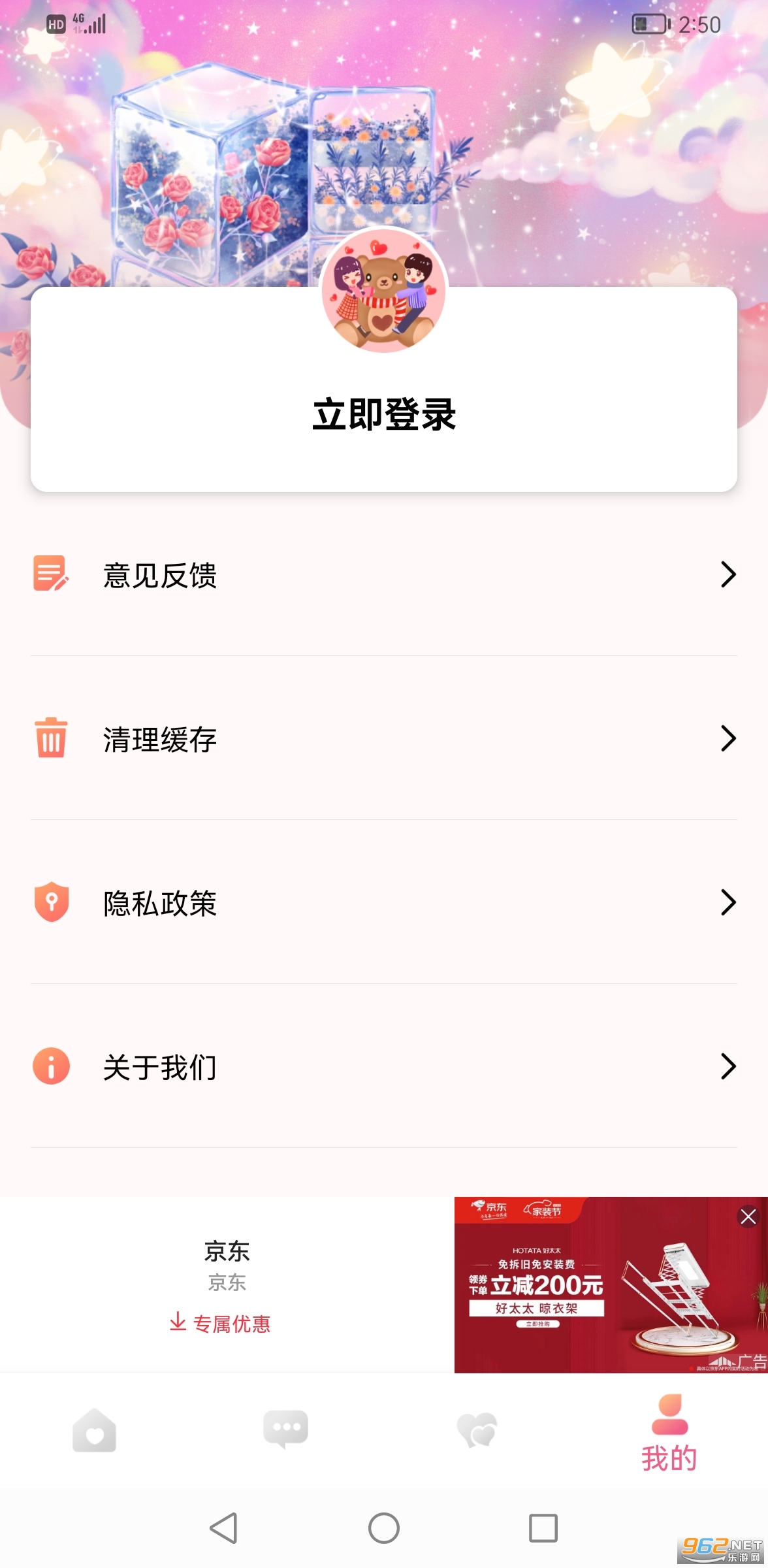Select the 我的 tab
The image size is (768, 1568).
click(x=669, y=1434)
